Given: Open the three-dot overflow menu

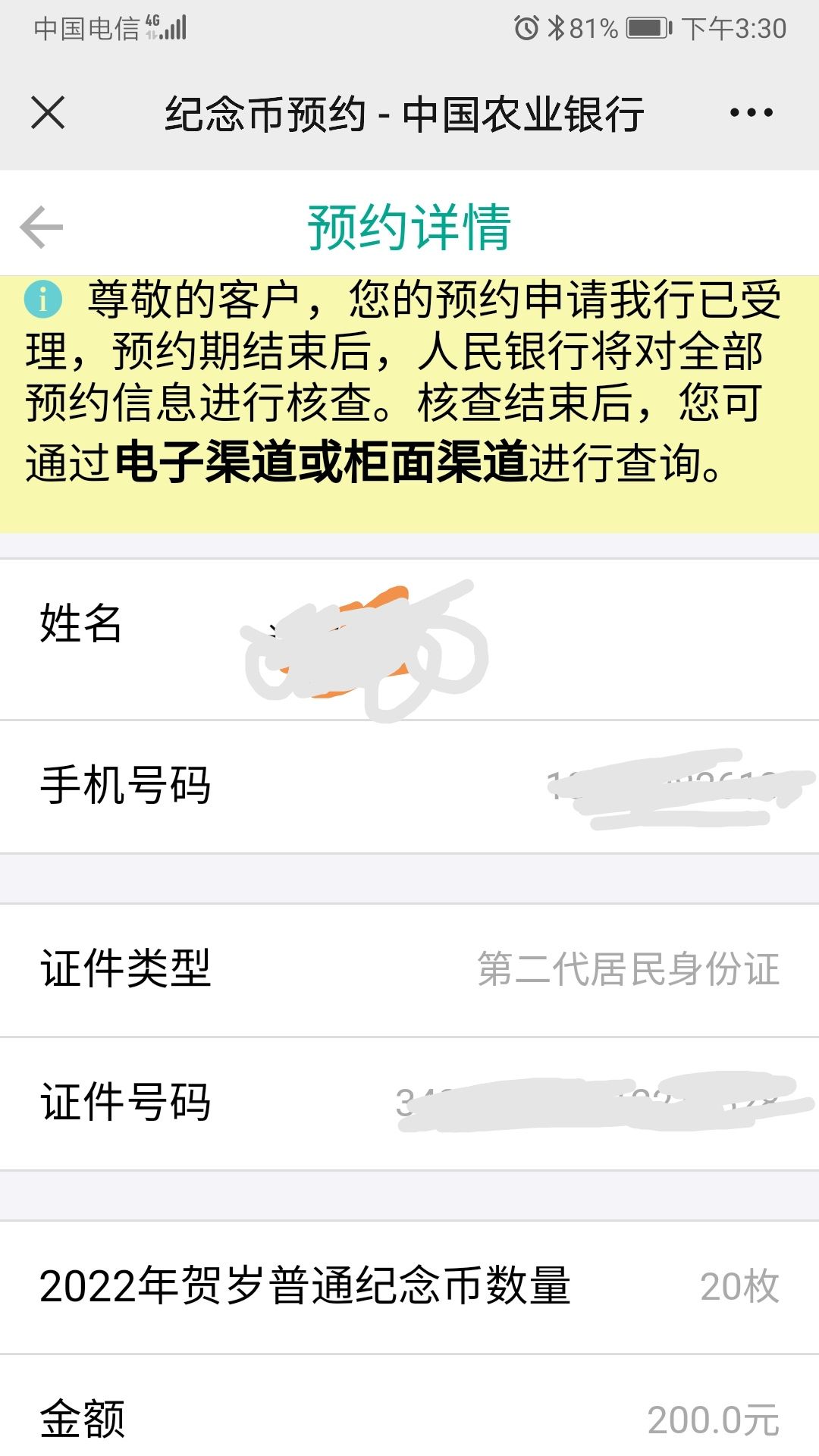Looking at the screenshot, I should [x=751, y=113].
